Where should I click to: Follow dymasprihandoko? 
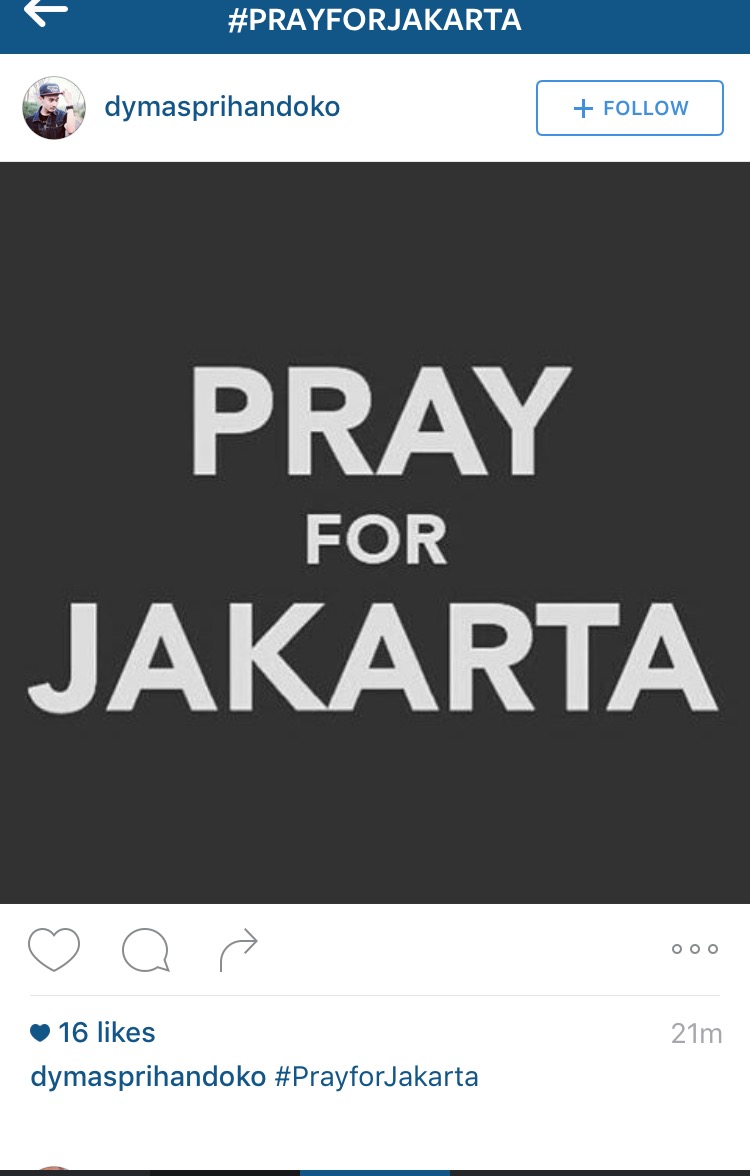coord(629,108)
